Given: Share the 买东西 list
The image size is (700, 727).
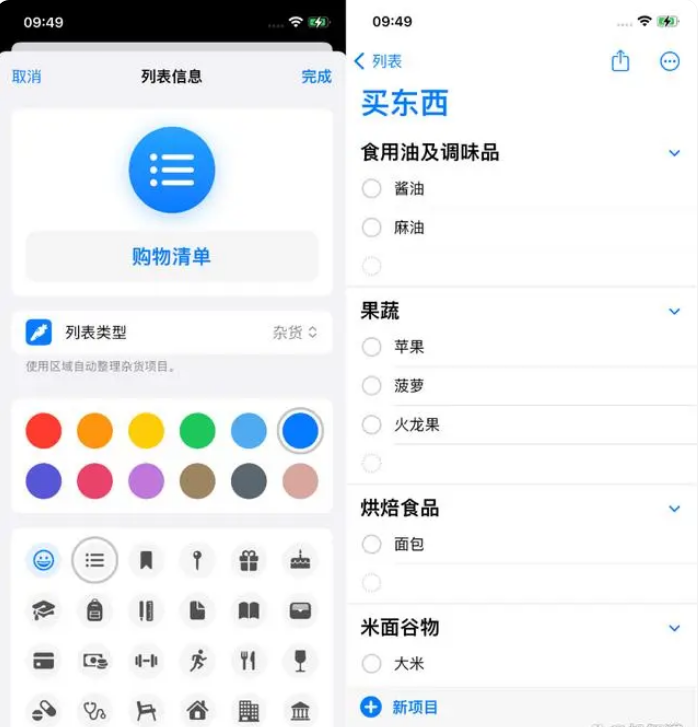Looking at the screenshot, I should [620, 62].
